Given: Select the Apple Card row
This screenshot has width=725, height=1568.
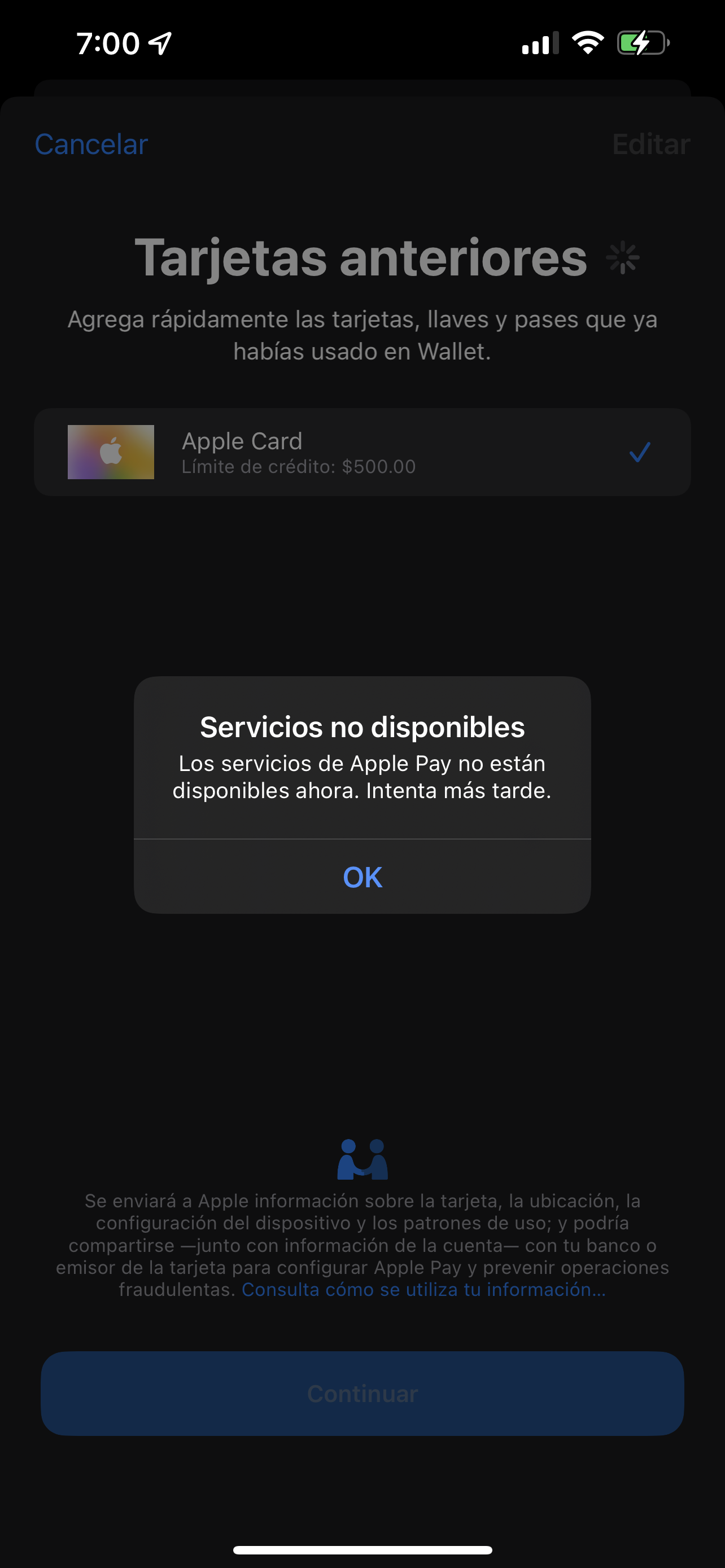Looking at the screenshot, I should point(362,452).
